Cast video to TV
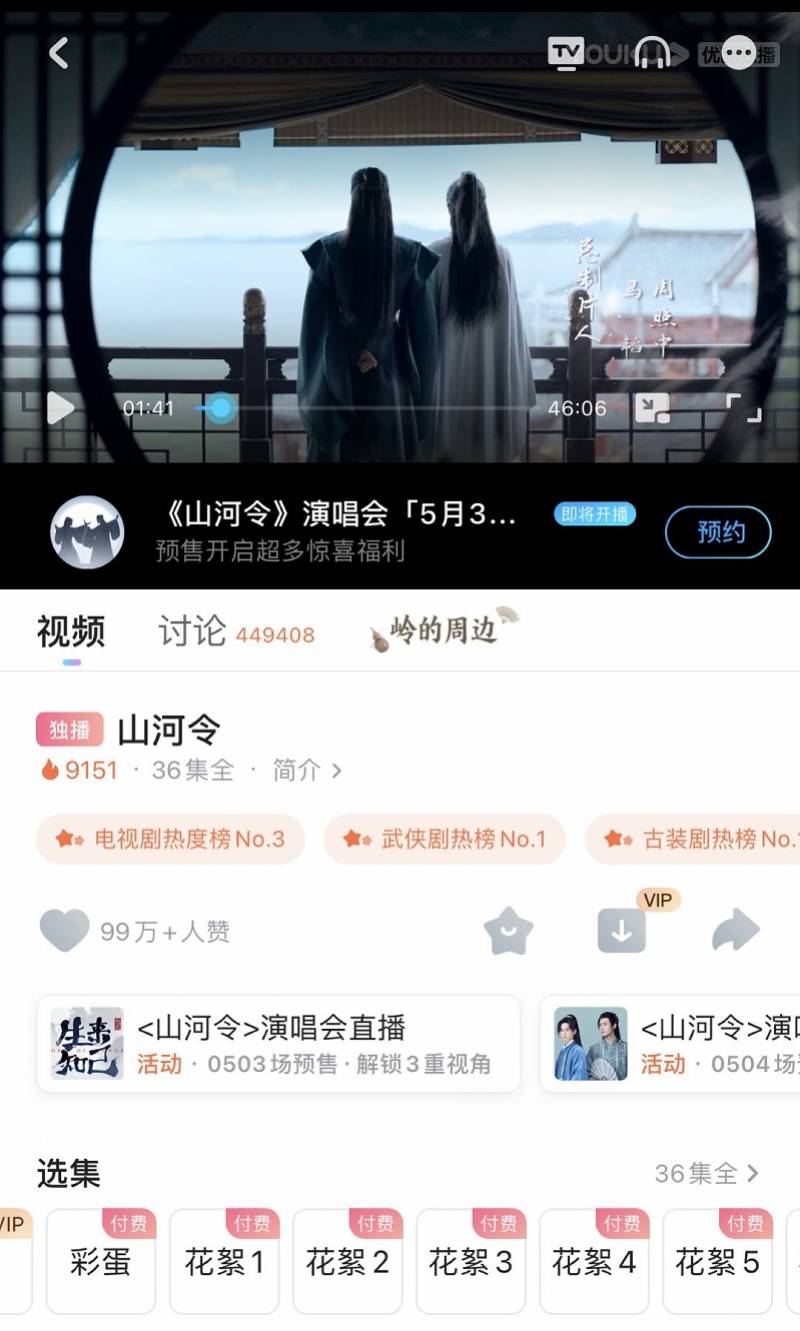Image resolution: width=800 pixels, height=1331 pixels. [x=566, y=52]
